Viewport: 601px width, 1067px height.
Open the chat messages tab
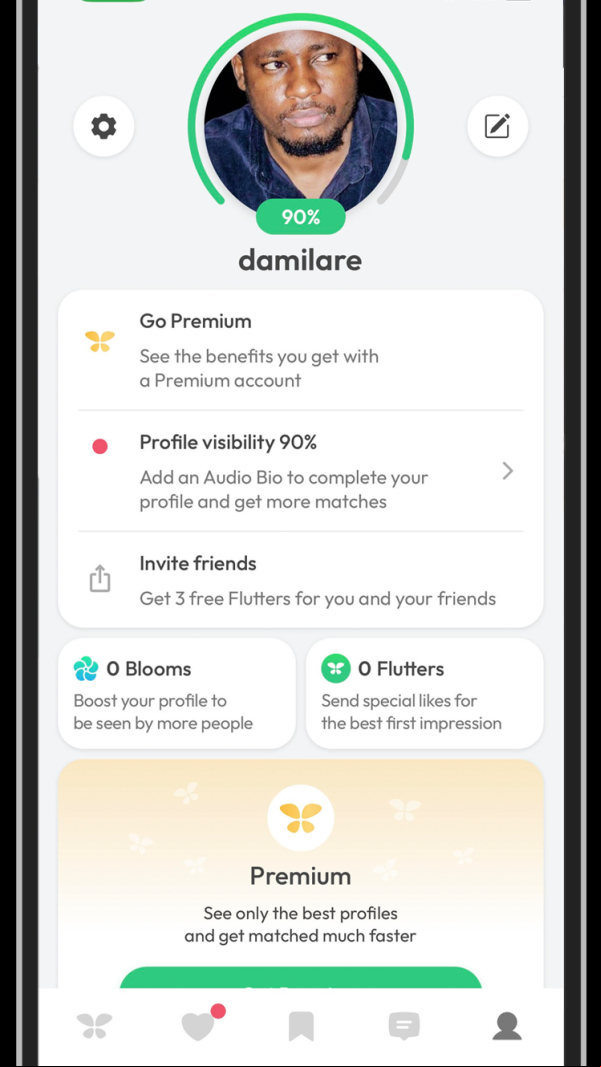pos(404,1025)
